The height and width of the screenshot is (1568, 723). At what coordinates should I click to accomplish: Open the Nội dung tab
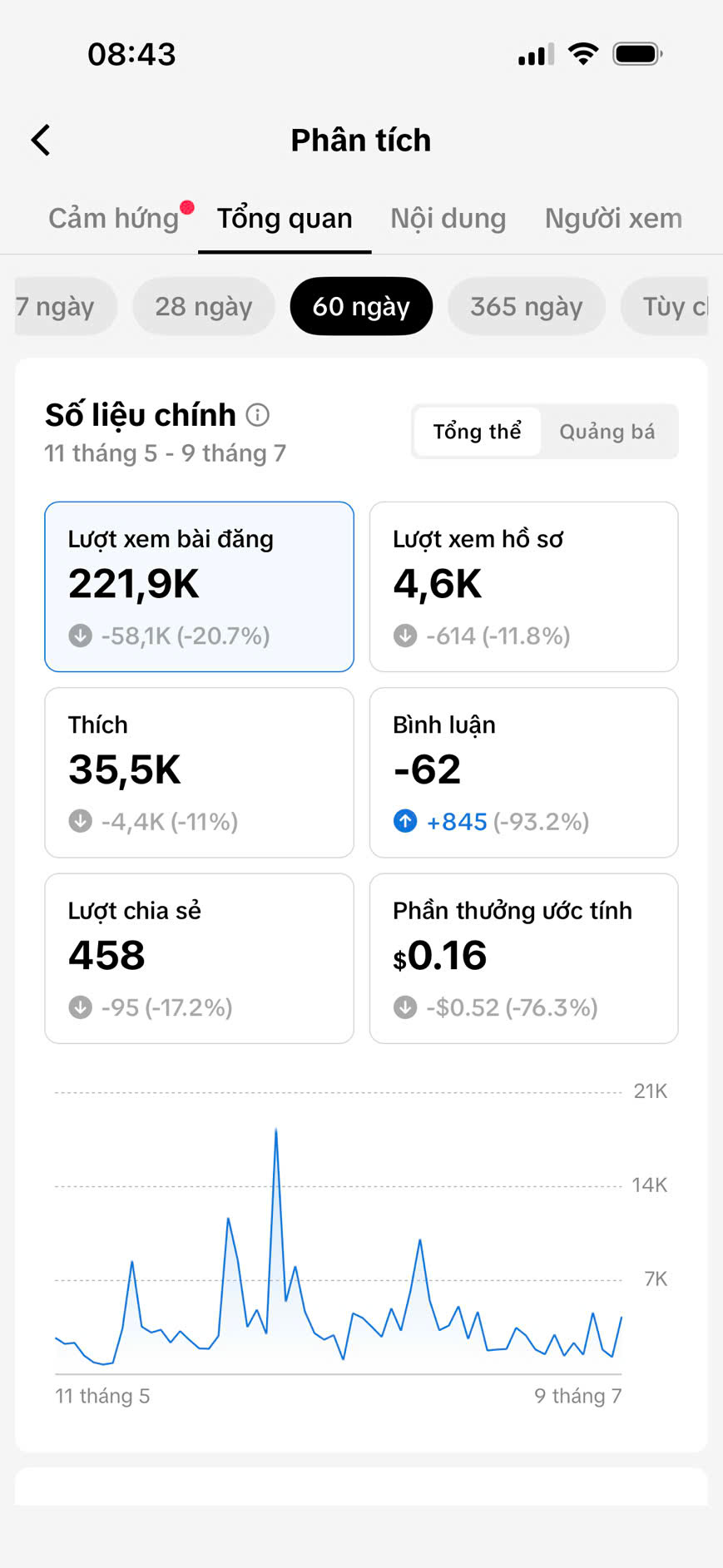click(x=448, y=219)
